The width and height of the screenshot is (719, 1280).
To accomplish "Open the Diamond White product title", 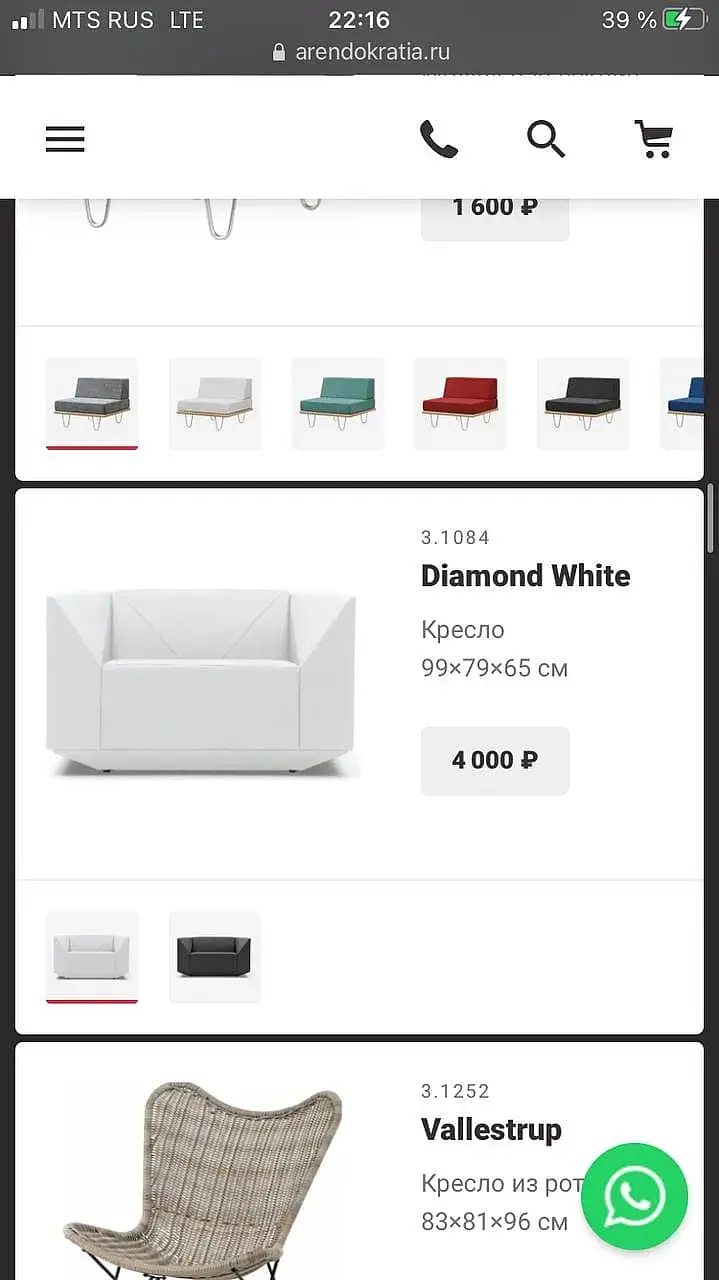I will 526,576.
